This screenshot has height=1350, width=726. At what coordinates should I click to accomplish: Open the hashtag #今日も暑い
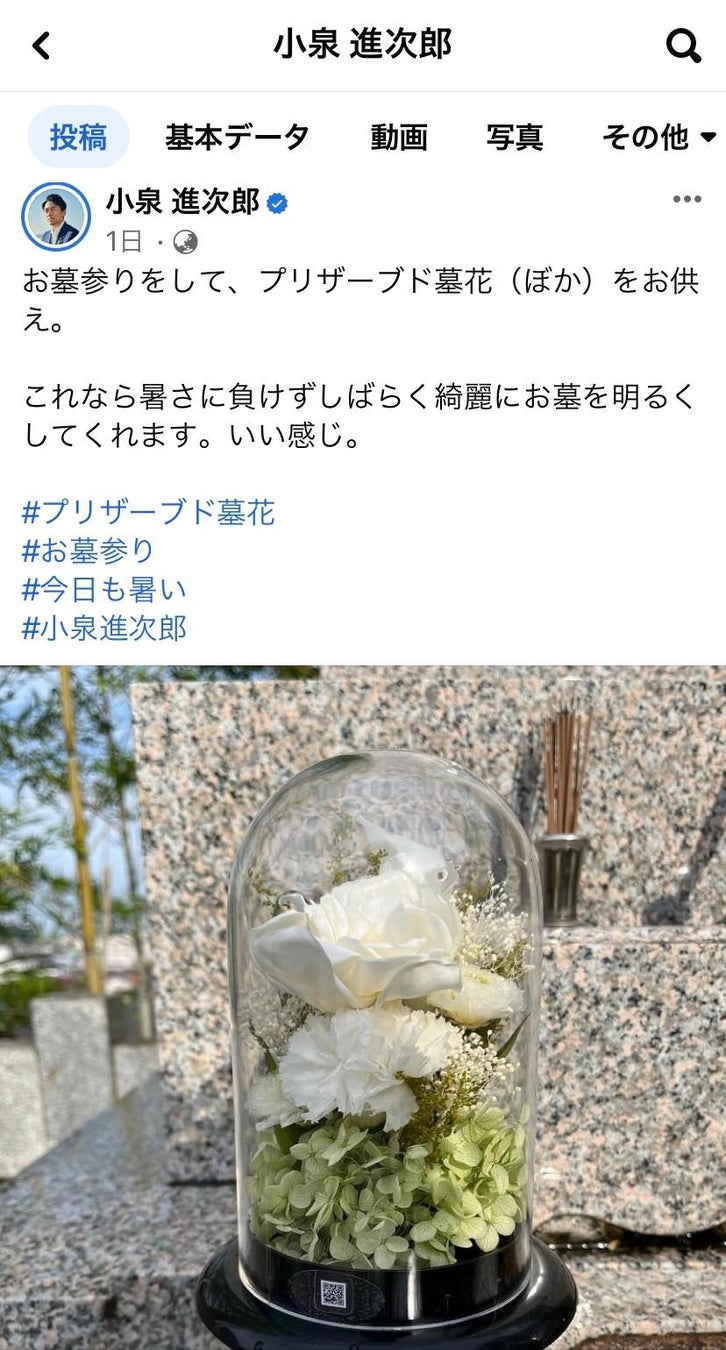(104, 589)
